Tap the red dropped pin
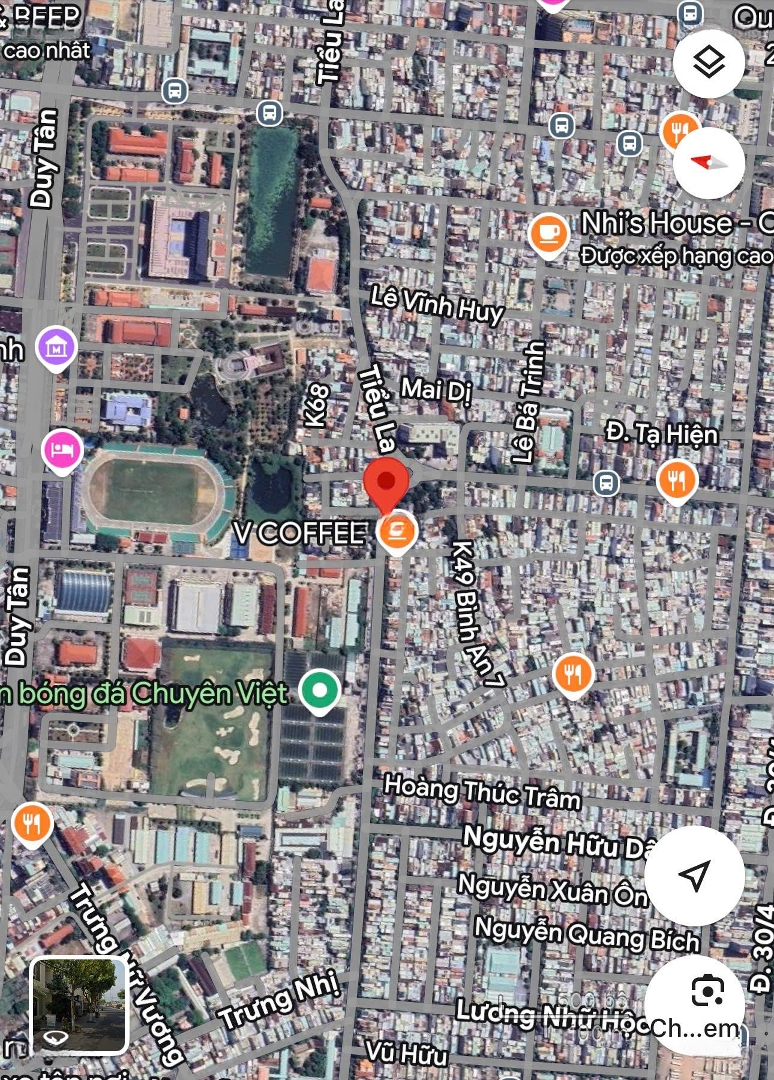Screen dimensions: 774x1080 tap(385, 484)
